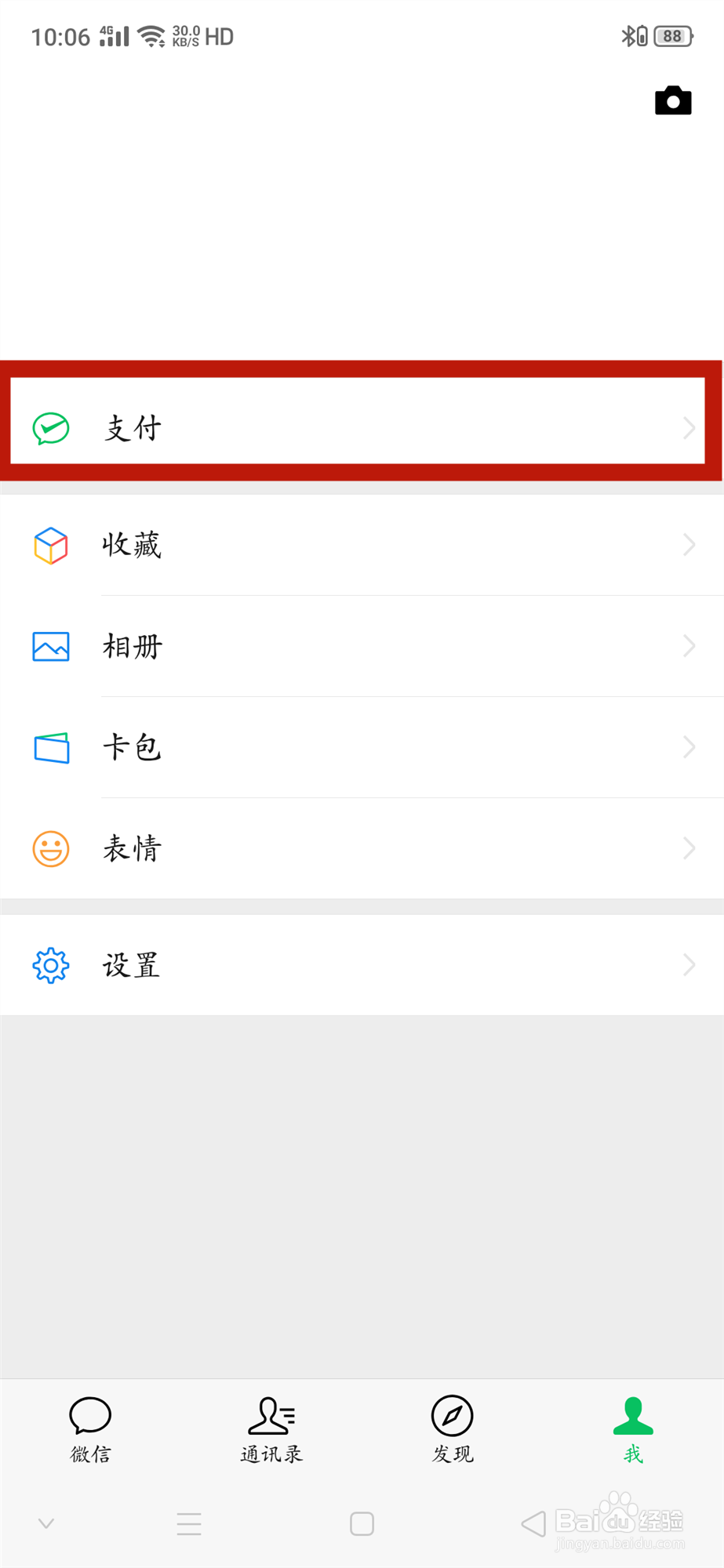Expand the 设置 row chevron
This screenshot has width=724, height=1568.
(x=689, y=965)
